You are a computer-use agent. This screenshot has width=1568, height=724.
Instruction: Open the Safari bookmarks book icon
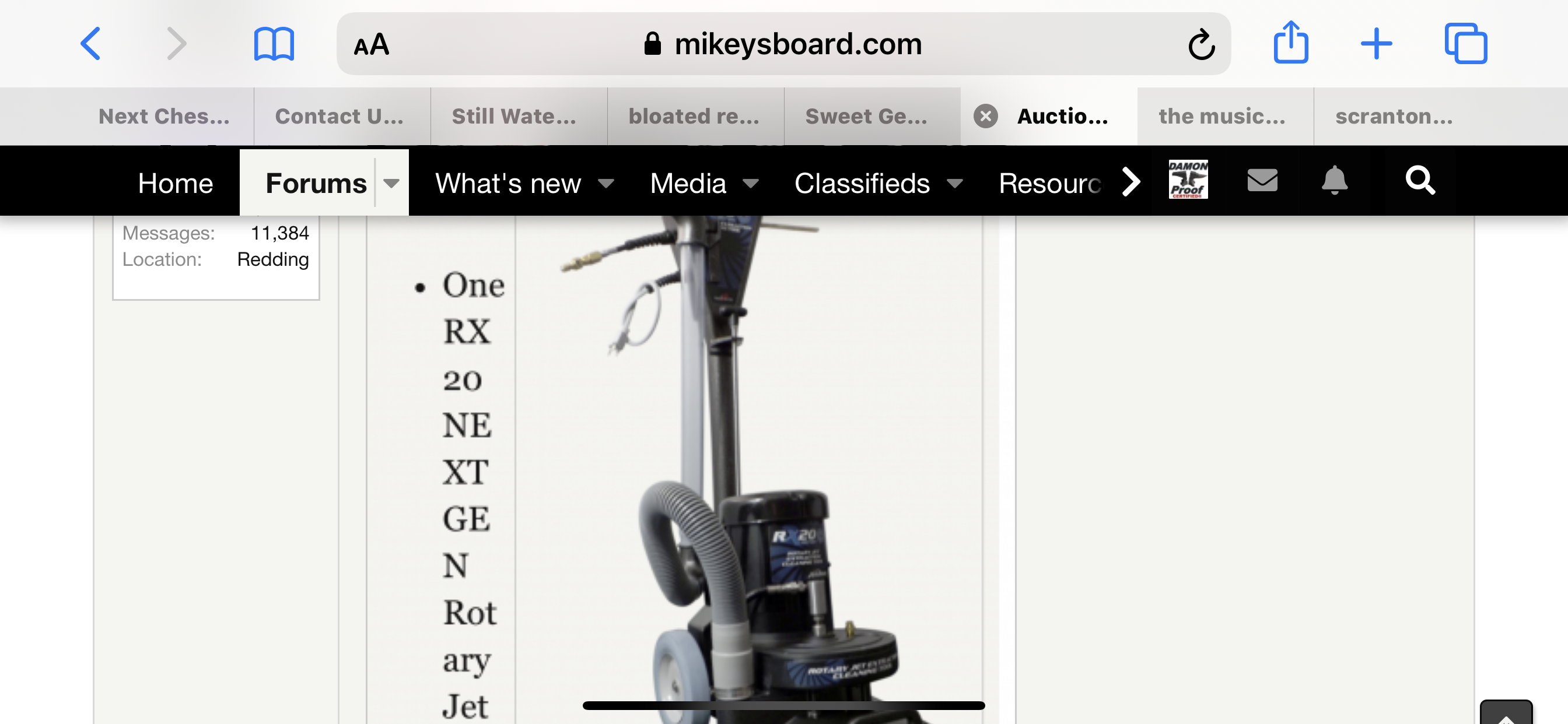pos(274,44)
